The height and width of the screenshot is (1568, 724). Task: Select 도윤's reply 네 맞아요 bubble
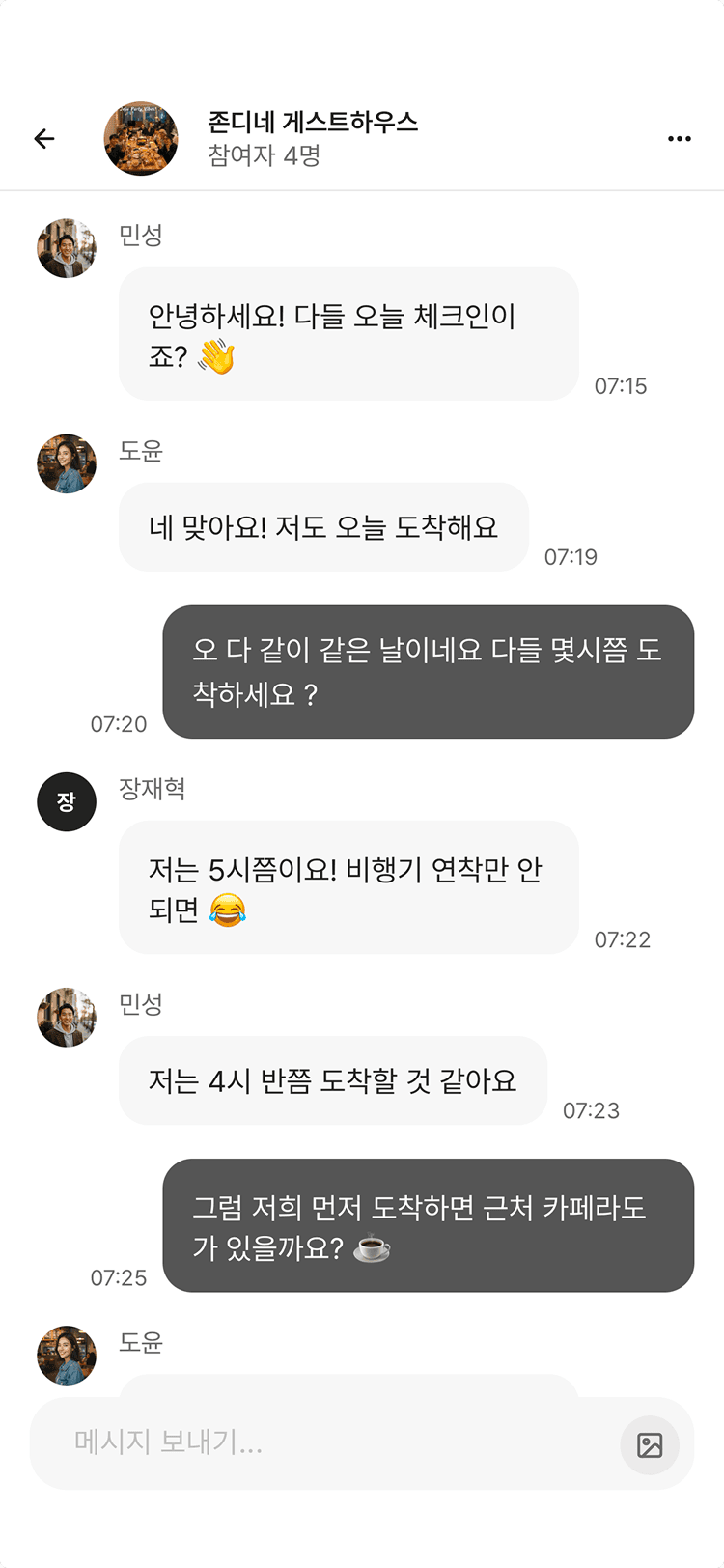[x=323, y=527]
